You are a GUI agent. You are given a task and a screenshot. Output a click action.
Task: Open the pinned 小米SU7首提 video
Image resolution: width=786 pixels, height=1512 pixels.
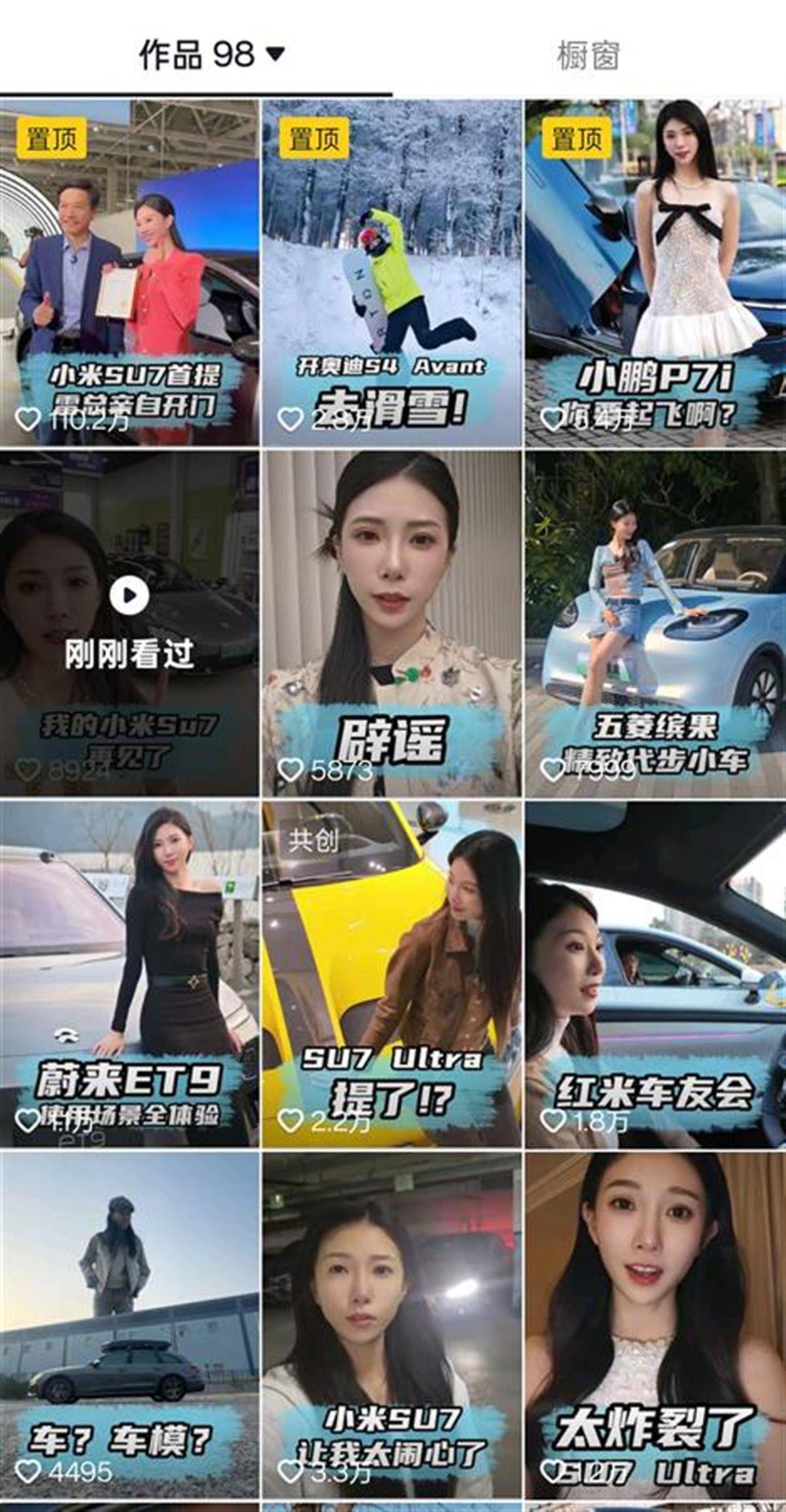point(130,272)
